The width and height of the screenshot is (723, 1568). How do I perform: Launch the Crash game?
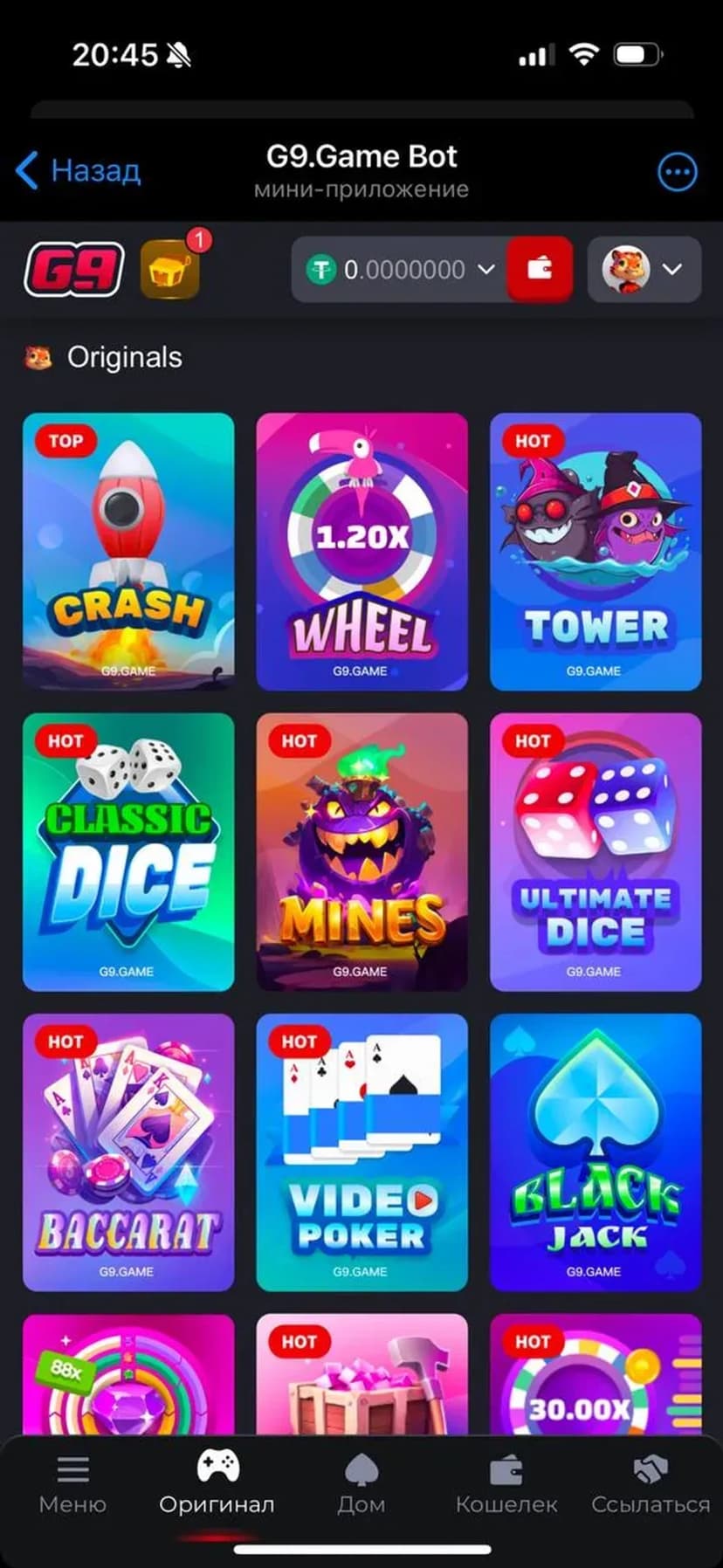point(128,552)
